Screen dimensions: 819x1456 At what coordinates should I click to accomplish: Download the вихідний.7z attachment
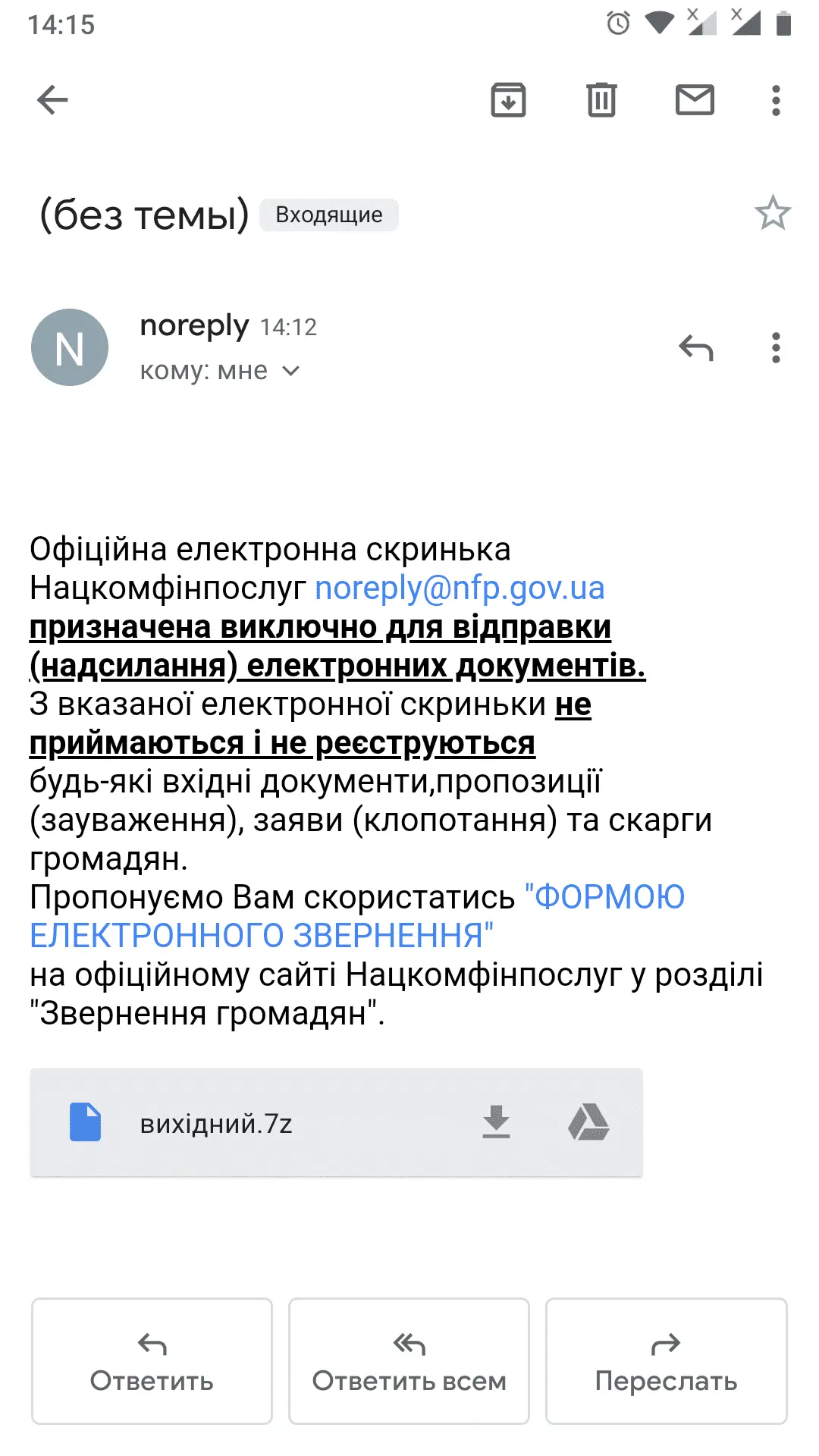tap(496, 1122)
